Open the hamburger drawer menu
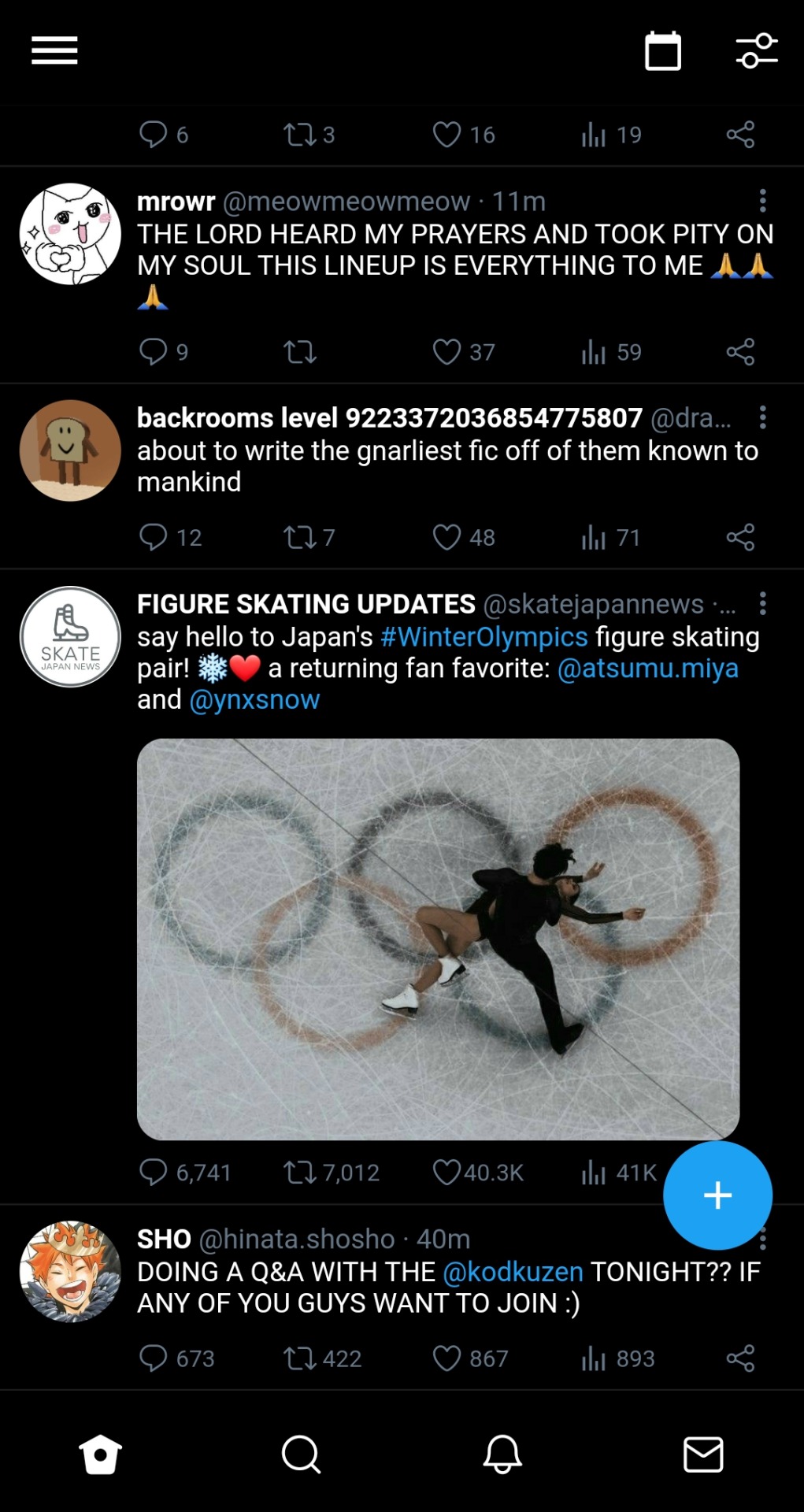 pyautogui.click(x=54, y=50)
